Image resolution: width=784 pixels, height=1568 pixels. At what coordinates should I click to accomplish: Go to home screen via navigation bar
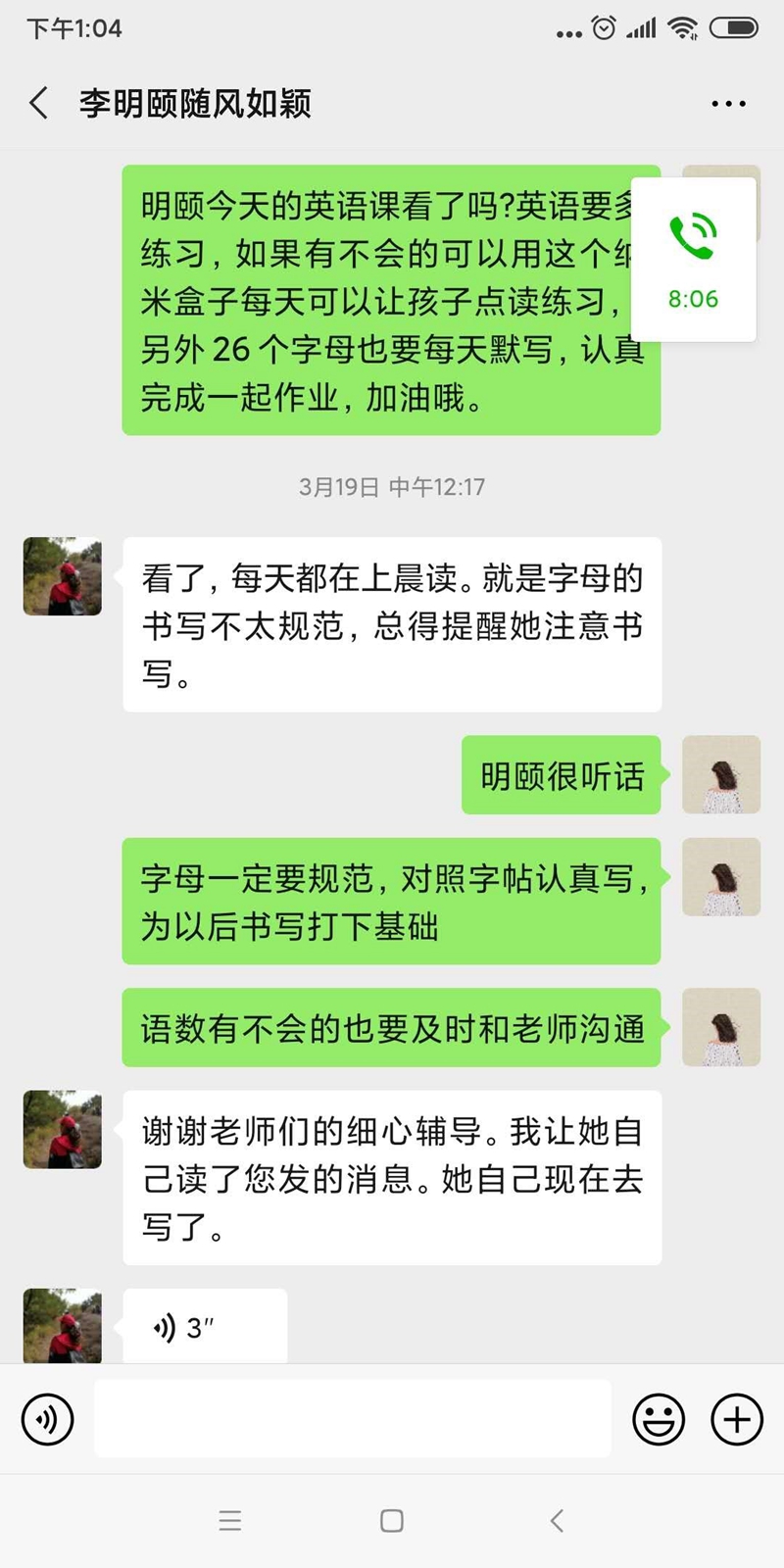point(392,1520)
